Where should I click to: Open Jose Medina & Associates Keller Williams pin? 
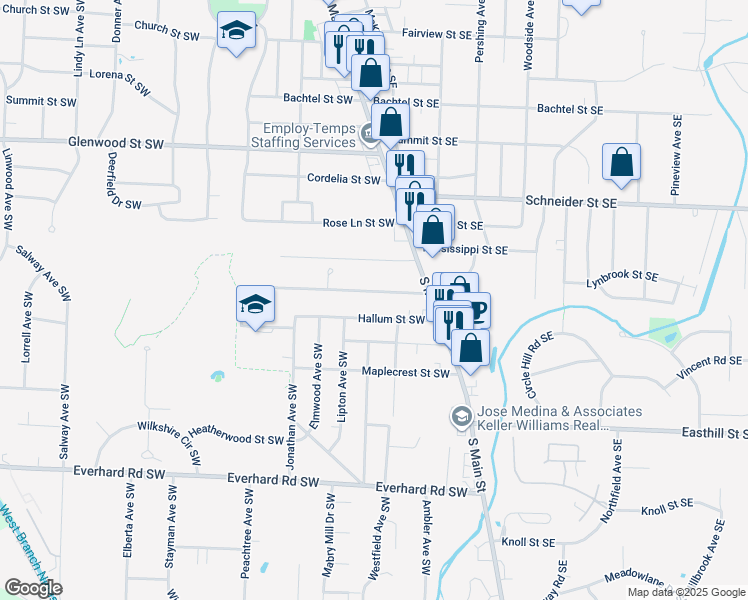(x=461, y=415)
